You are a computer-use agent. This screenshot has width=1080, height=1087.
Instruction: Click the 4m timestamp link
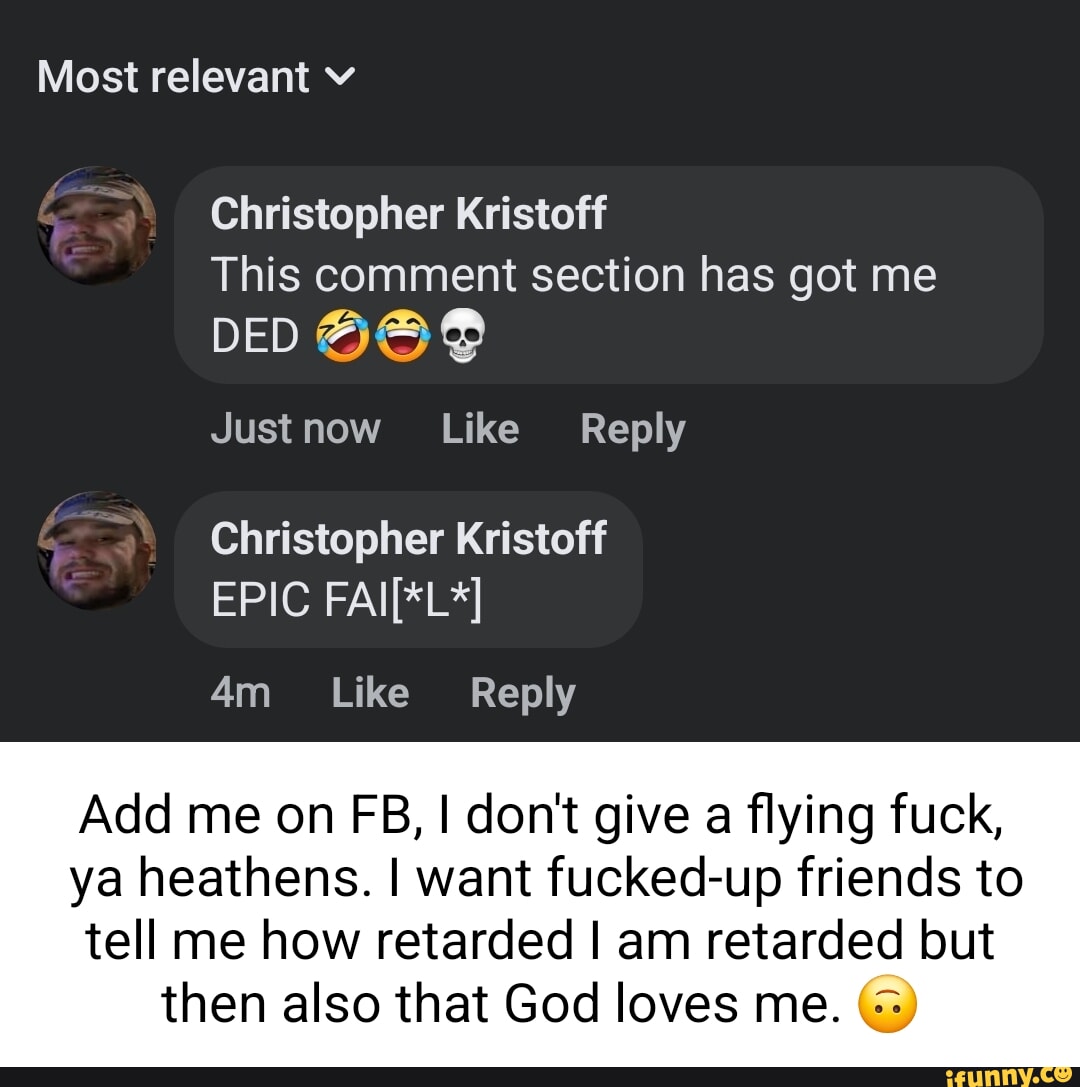pyautogui.click(x=240, y=691)
